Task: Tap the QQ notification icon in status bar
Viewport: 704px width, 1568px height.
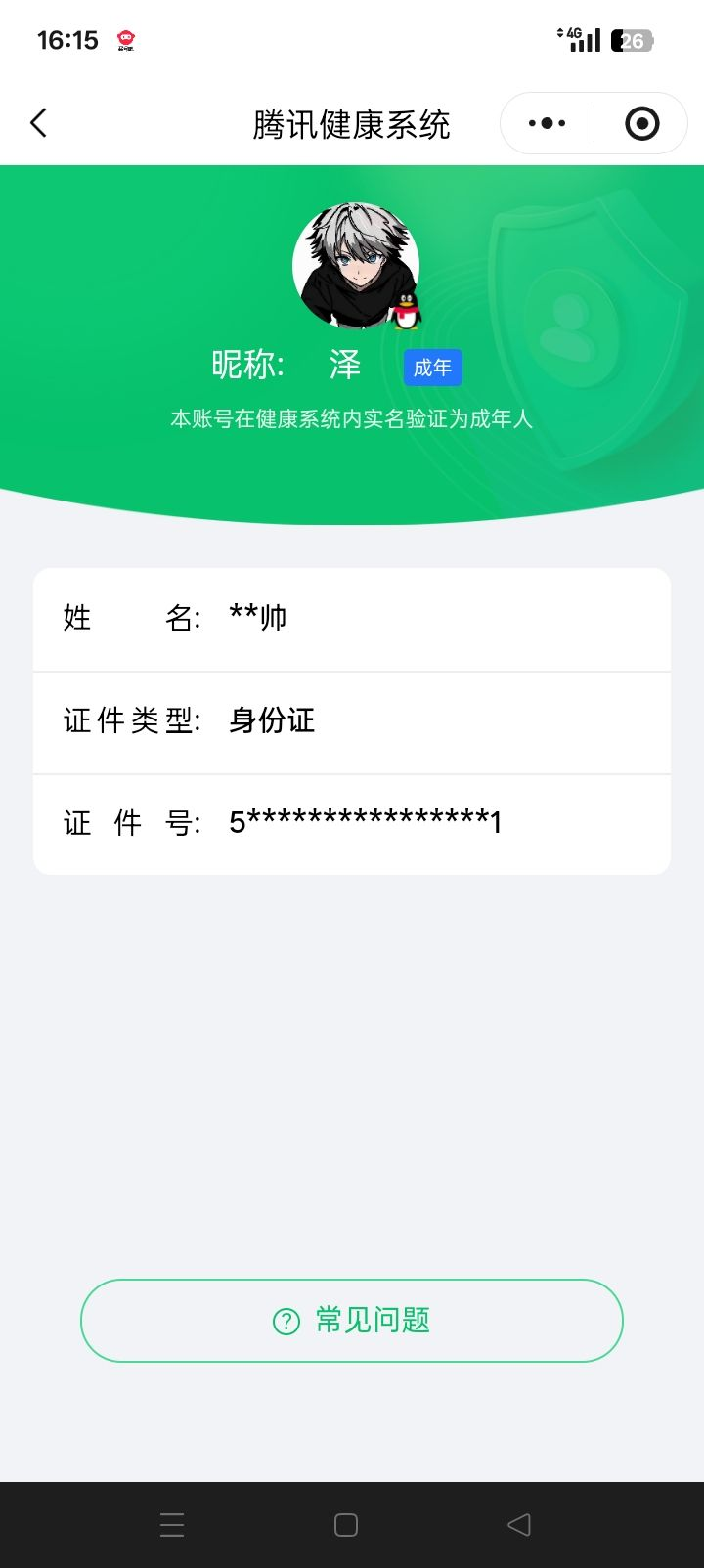Action: [x=126, y=39]
